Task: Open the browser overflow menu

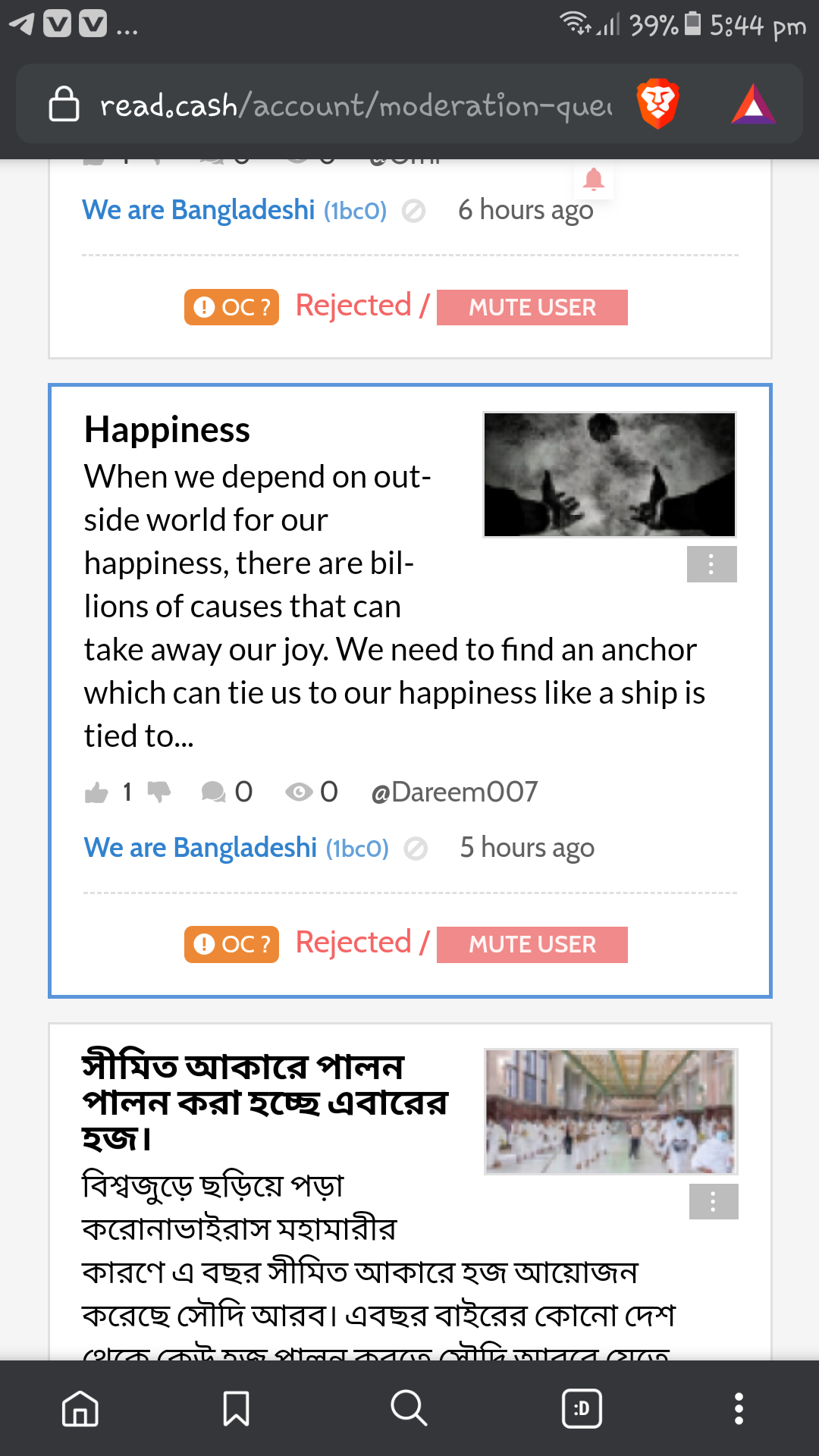Action: pos(739,1409)
